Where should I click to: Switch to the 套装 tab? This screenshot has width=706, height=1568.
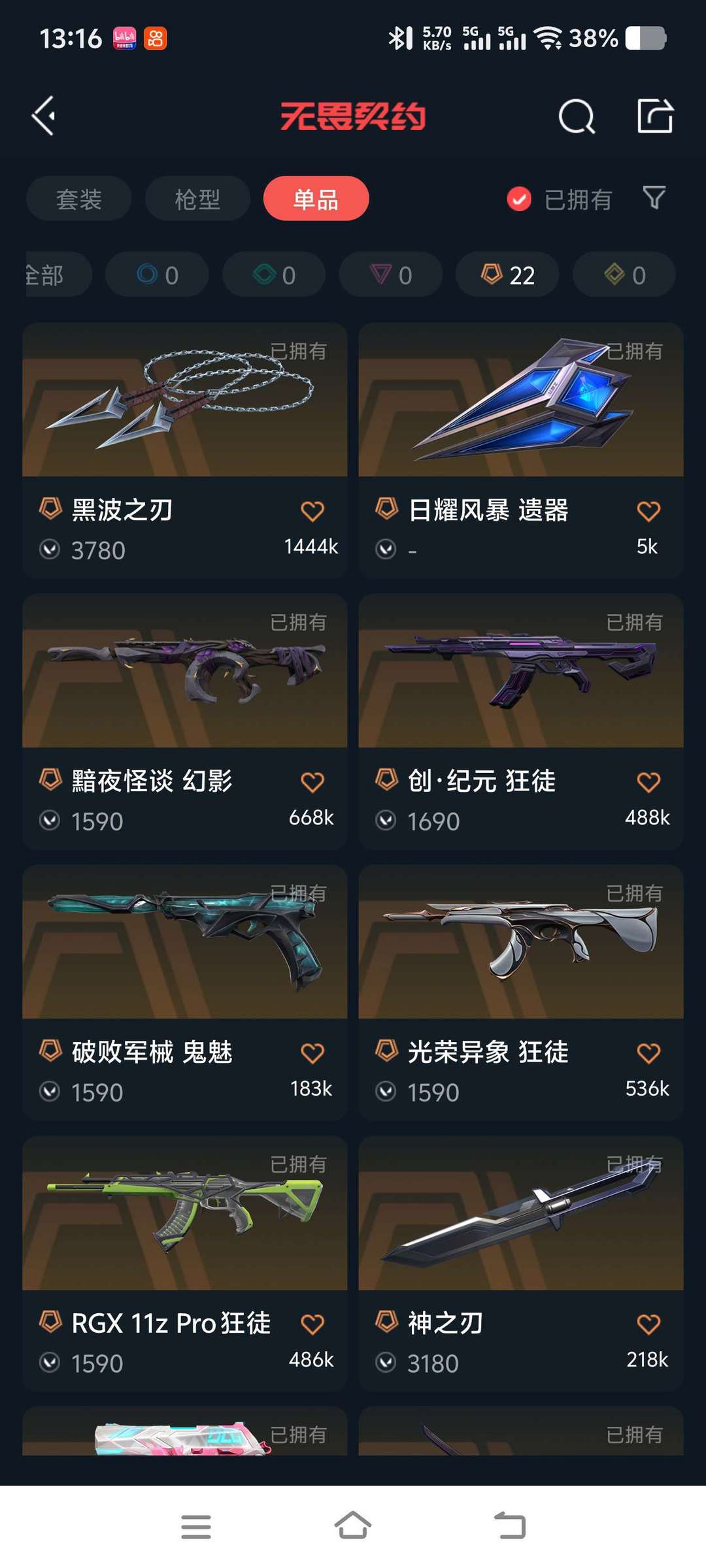click(x=79, y=199)
